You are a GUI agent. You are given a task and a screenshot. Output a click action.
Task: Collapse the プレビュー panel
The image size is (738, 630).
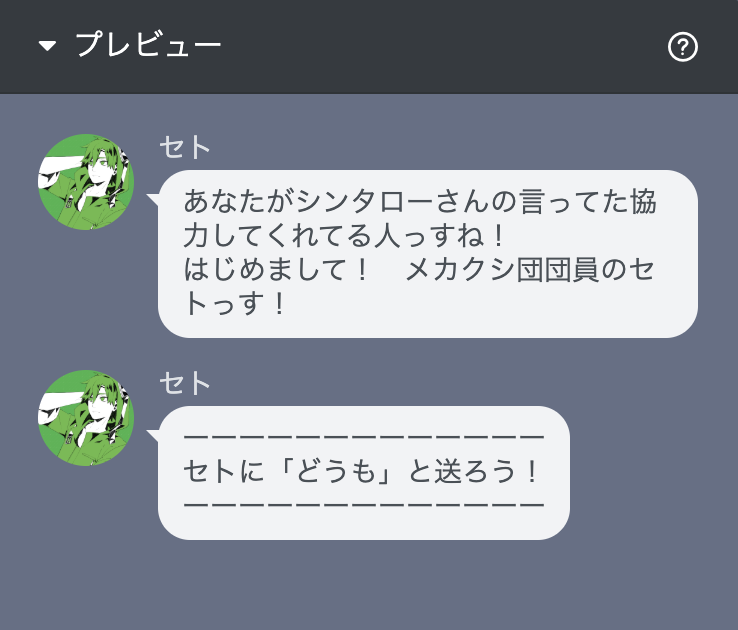tap(47, 46)
